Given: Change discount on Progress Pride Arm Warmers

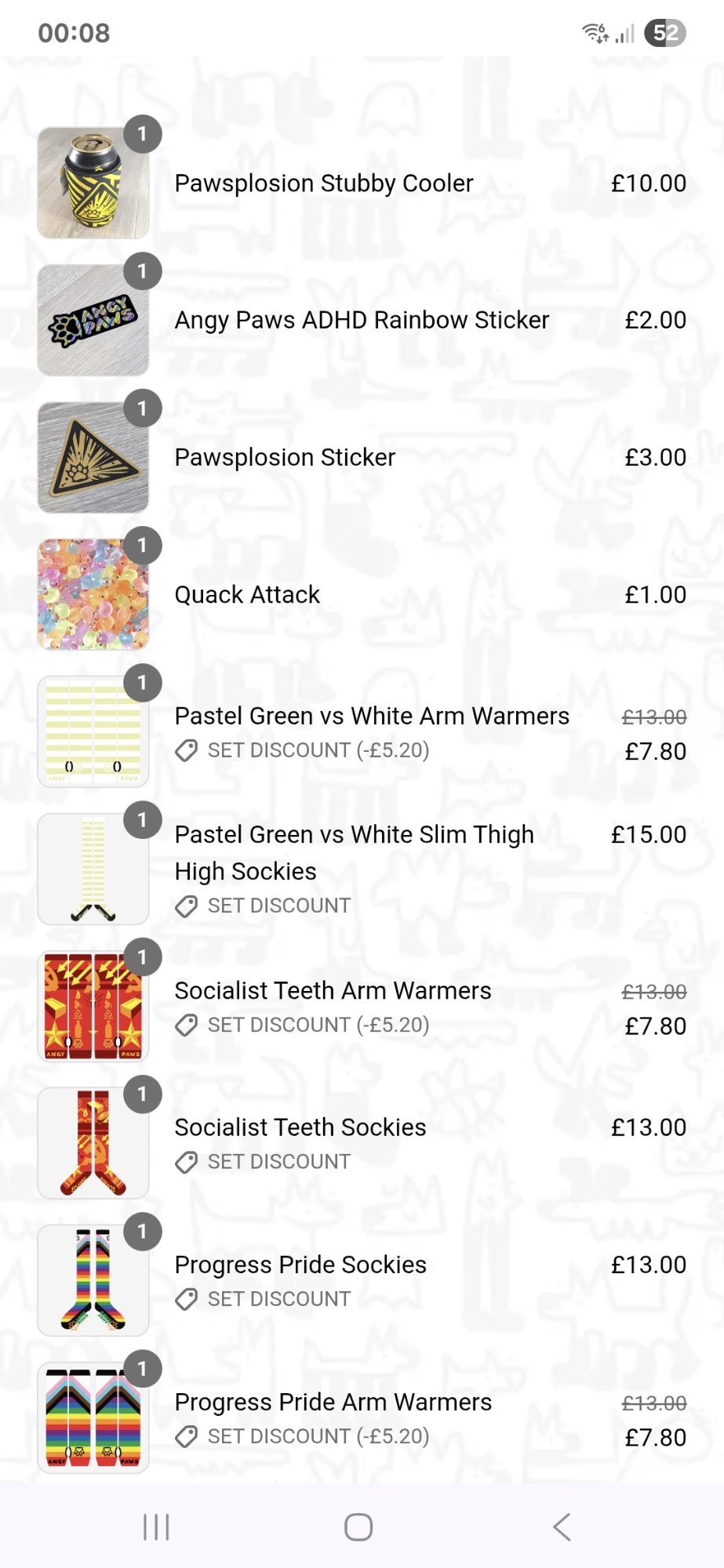Looking at the screenshot, I should coord(302,1436).
